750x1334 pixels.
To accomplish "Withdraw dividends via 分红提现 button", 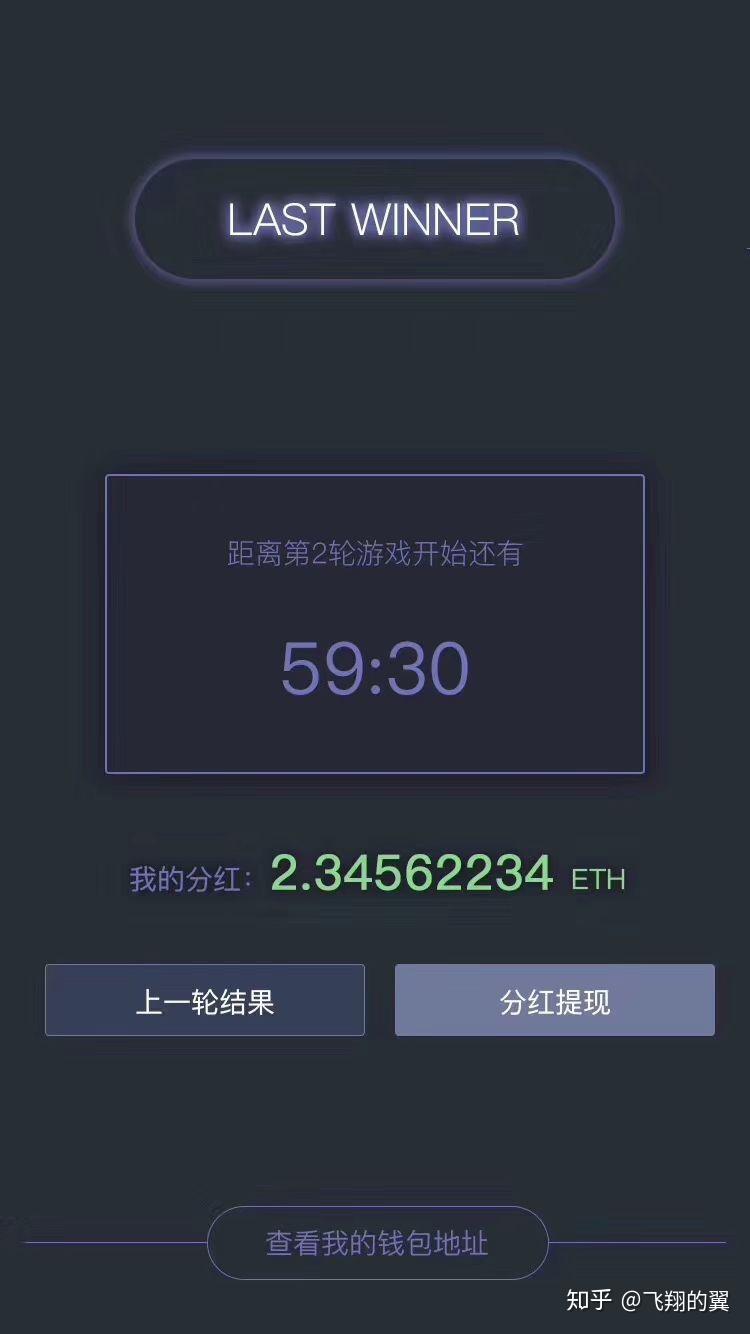I will (x=555, y=1000).
